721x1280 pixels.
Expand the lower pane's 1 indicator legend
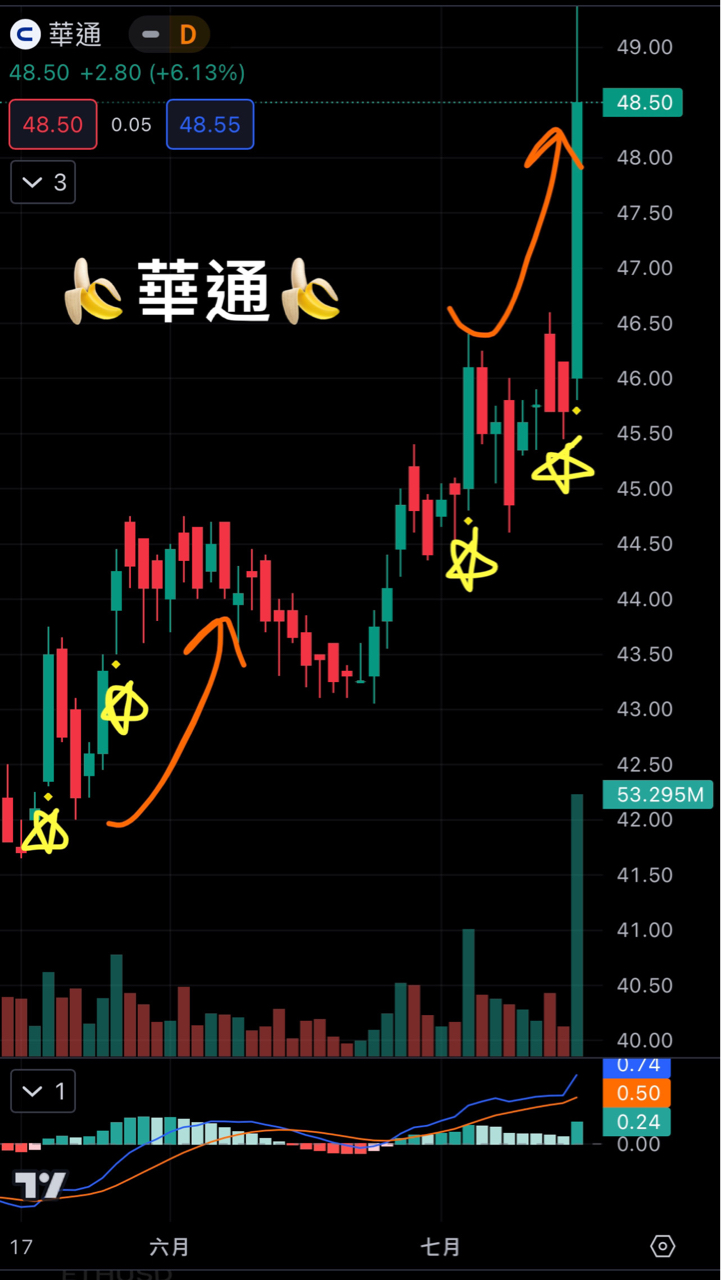pyautogui.click(x=43, y=1091)
